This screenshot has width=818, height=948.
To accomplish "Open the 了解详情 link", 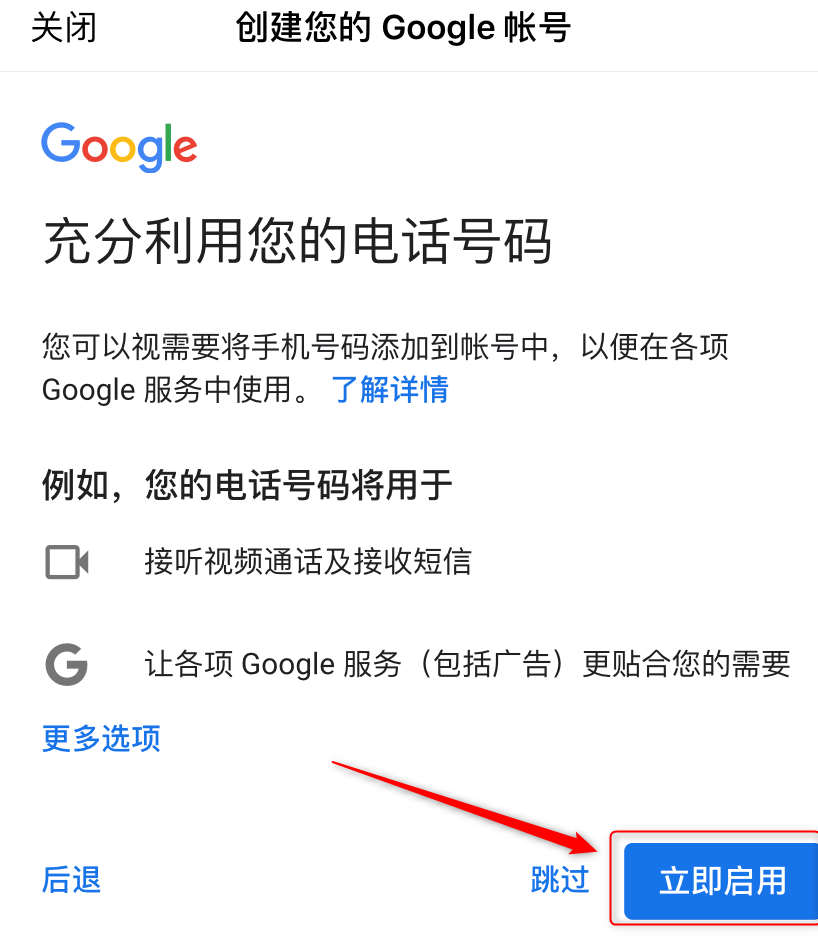I will (x=390, y=389).
